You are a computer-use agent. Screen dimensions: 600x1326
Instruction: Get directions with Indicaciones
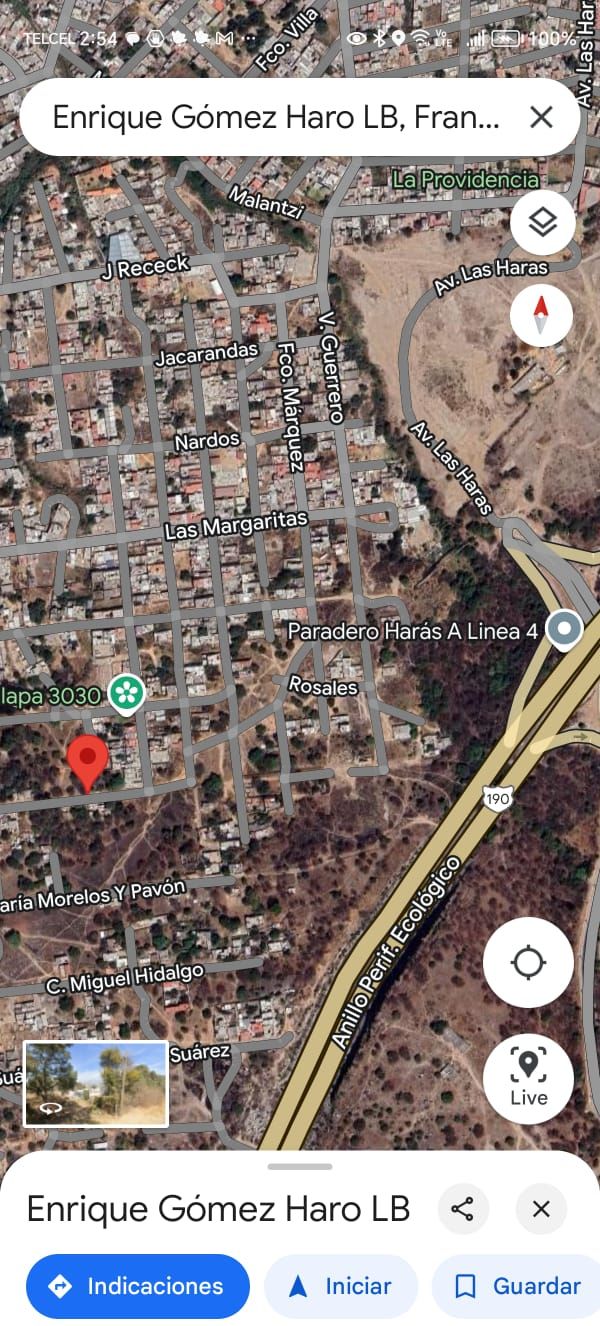[138, 1286]
